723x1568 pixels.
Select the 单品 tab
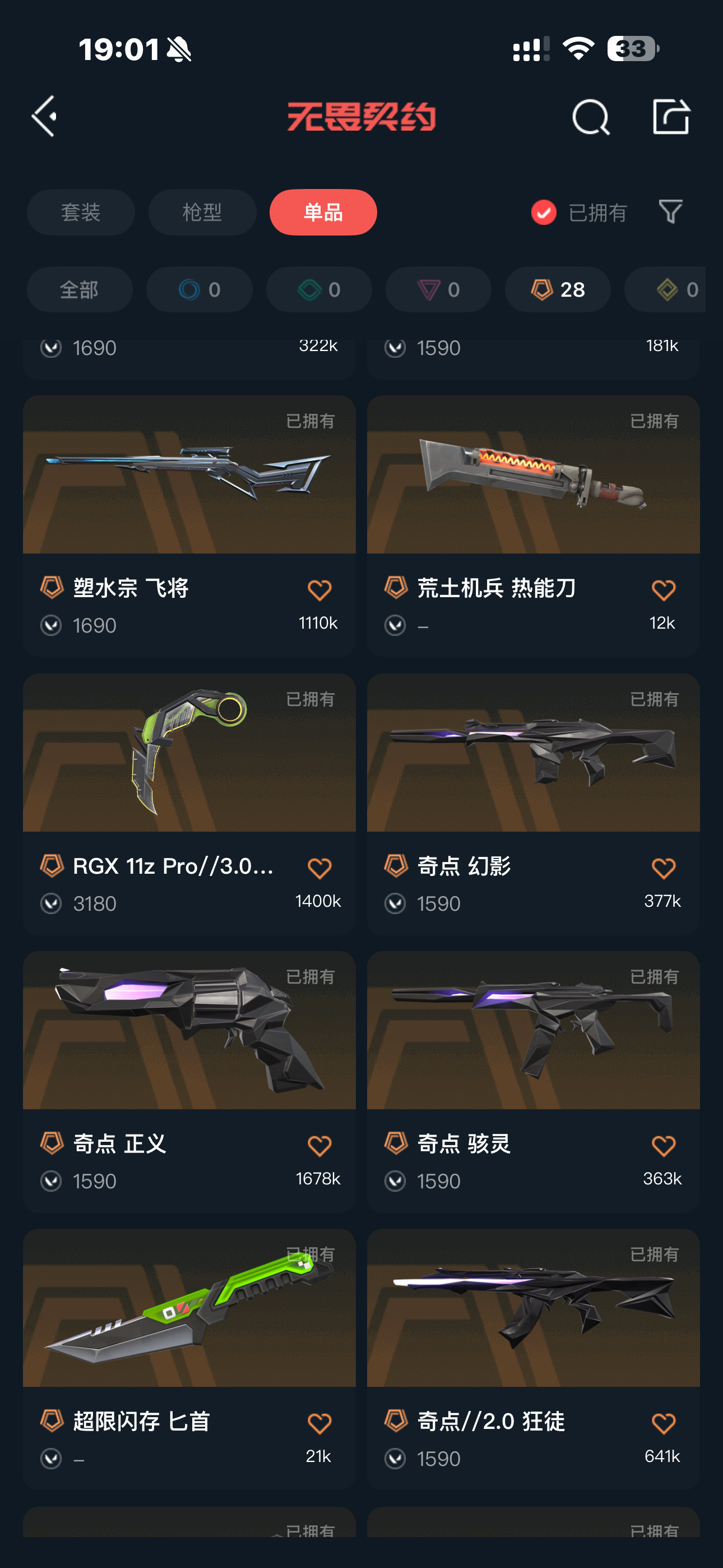coord(323,212)
